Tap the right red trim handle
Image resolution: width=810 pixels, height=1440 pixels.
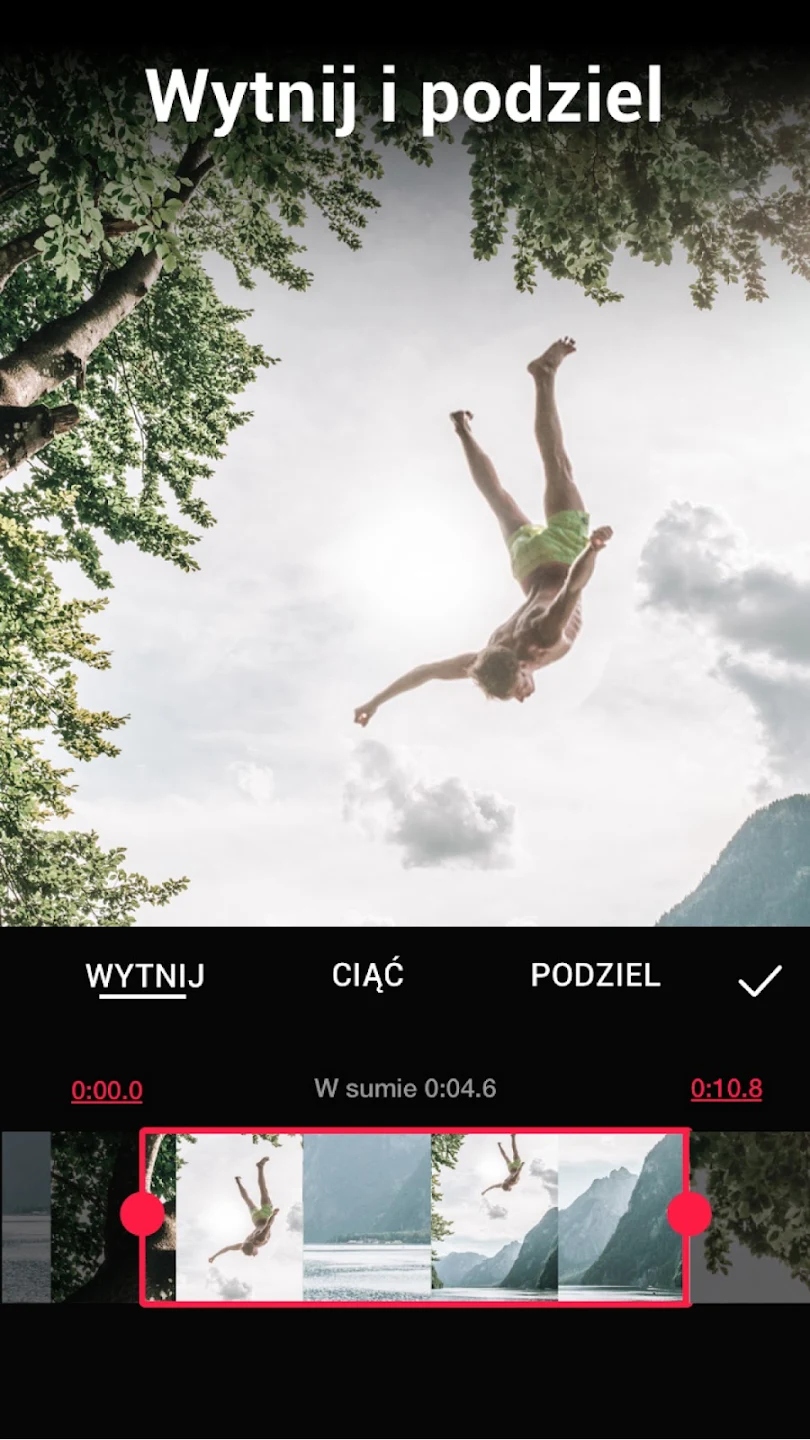(x=688, y=1214)
